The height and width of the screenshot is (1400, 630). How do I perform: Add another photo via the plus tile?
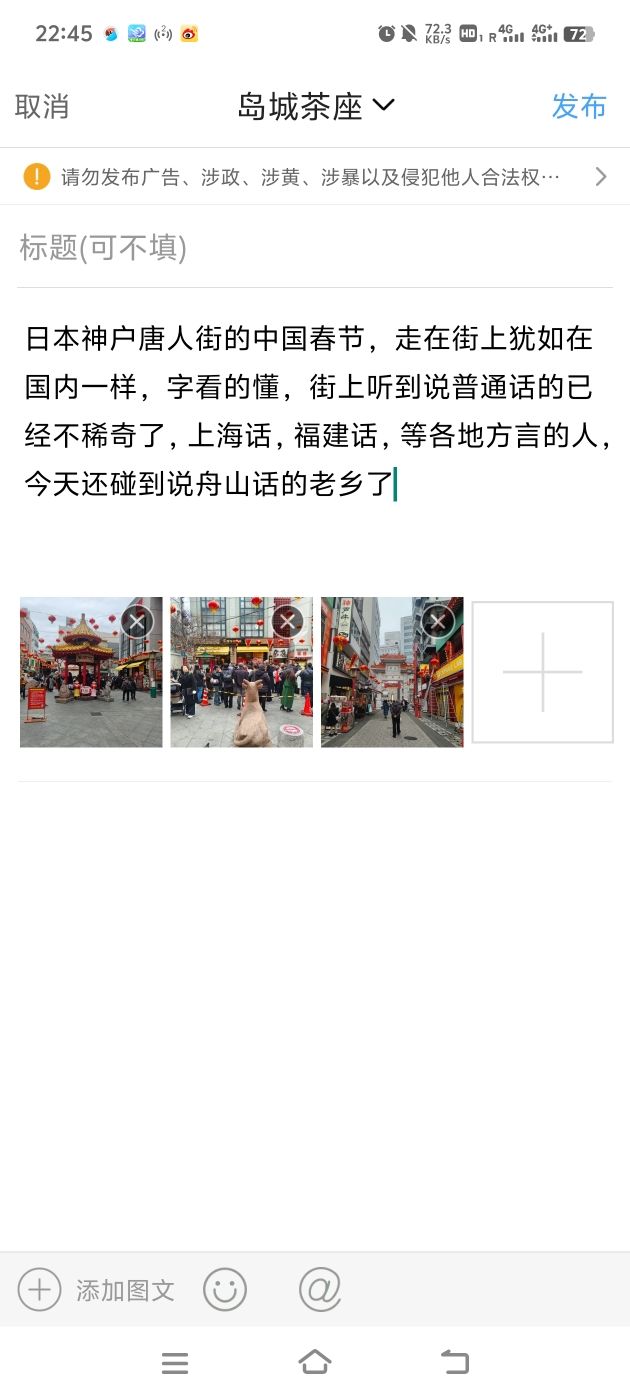pos(542,672)
